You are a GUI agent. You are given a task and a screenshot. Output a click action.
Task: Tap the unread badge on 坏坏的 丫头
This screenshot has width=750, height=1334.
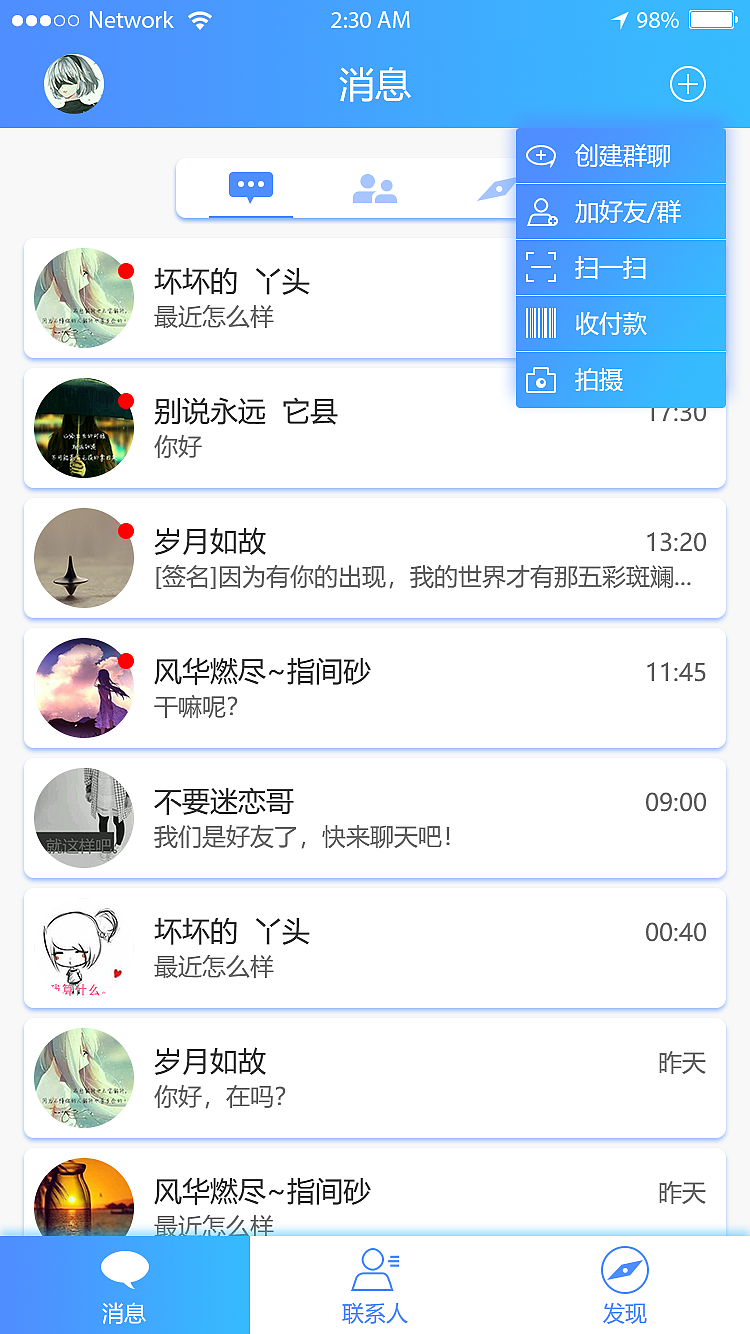pyautogui.click(x=126, y=271)
